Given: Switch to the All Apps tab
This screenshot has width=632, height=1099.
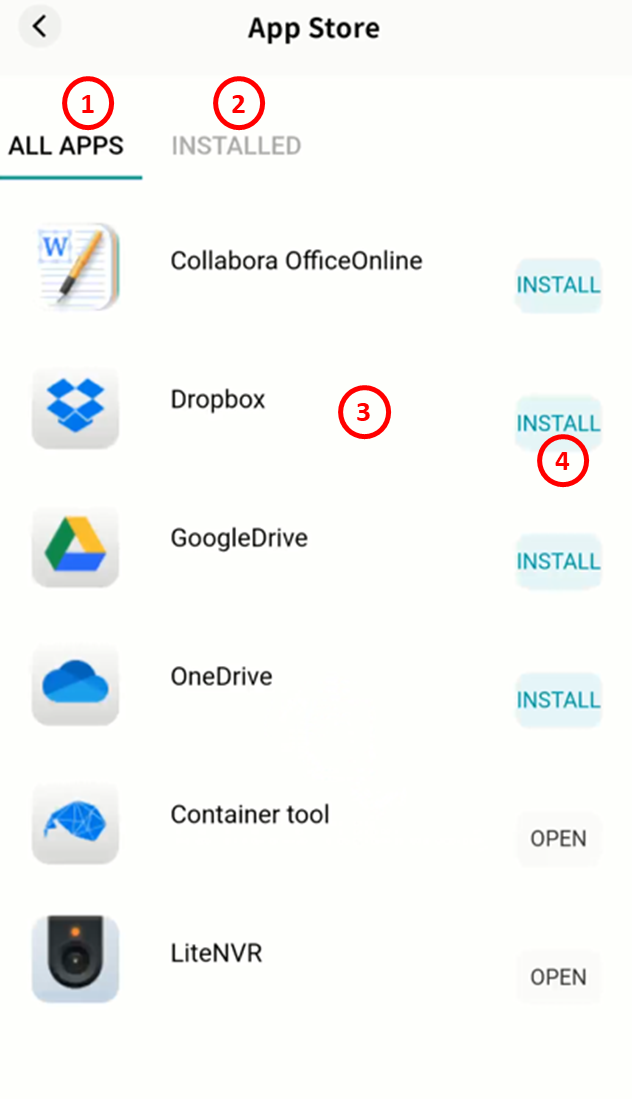Looking at the screenshot, I should [x=66, y=146].
